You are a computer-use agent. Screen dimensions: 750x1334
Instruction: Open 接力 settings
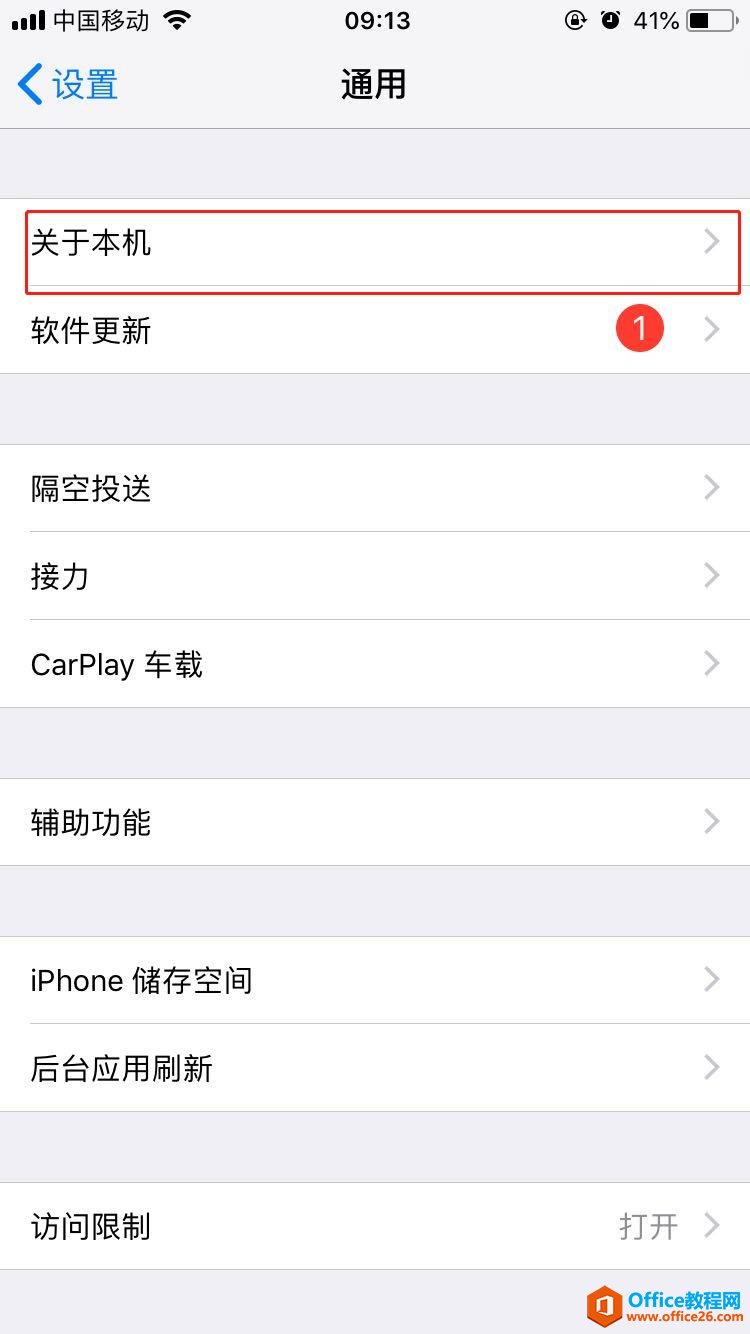(375, 576)
